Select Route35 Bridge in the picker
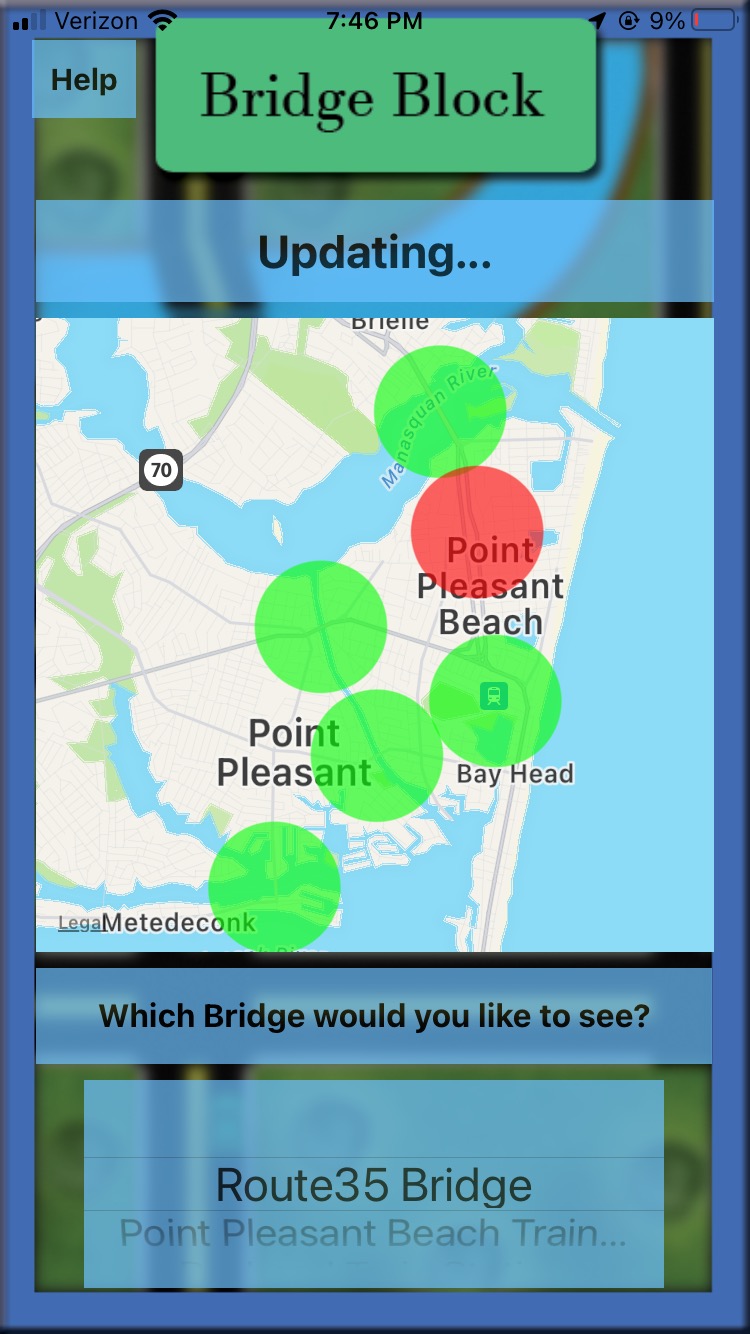The image size is (750, 1334). (374, 1185)
